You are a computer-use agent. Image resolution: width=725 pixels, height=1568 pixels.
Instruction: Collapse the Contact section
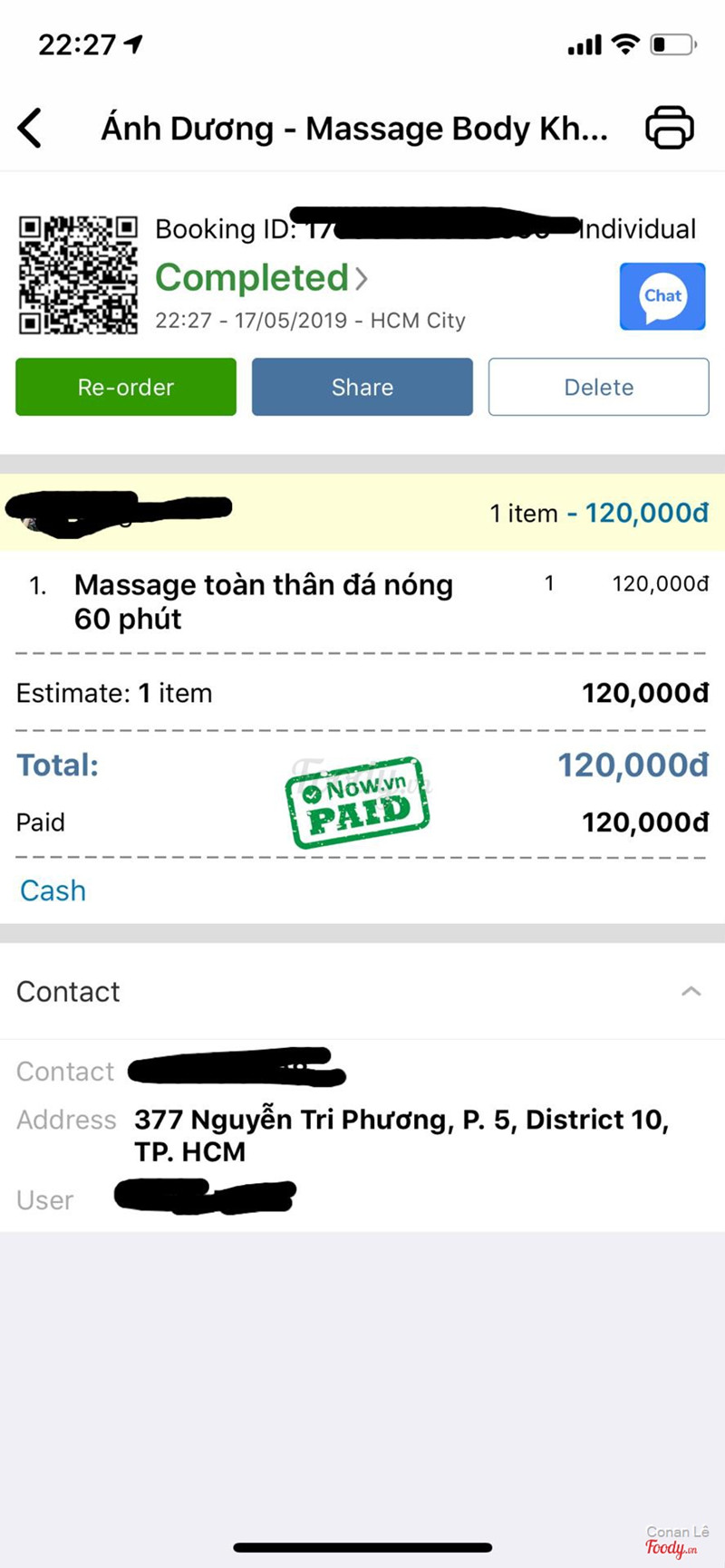[691, 992]
